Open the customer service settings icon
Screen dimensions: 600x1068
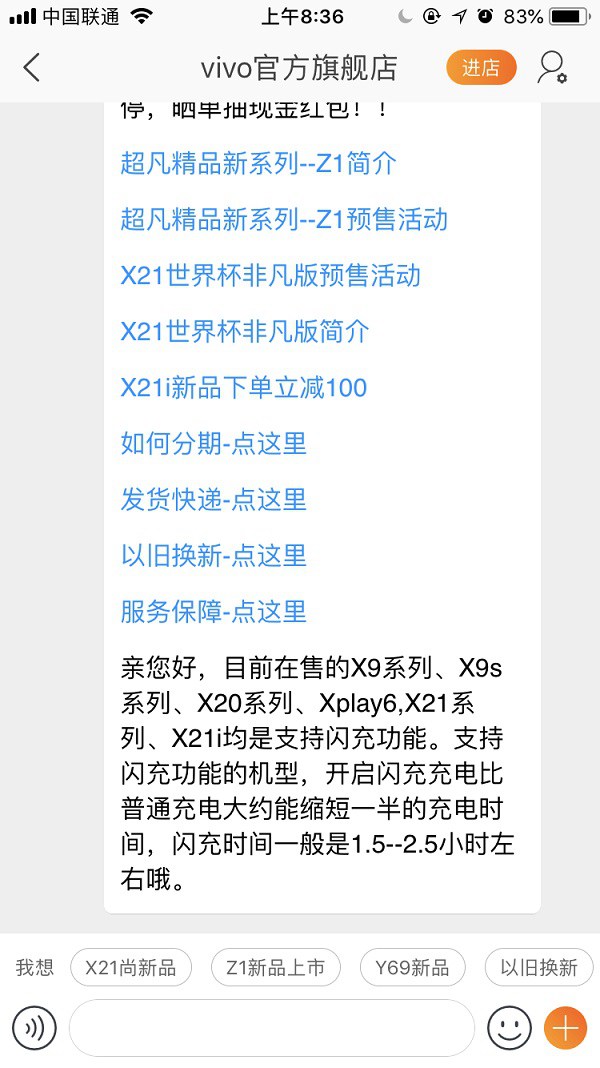click(551, 68)
